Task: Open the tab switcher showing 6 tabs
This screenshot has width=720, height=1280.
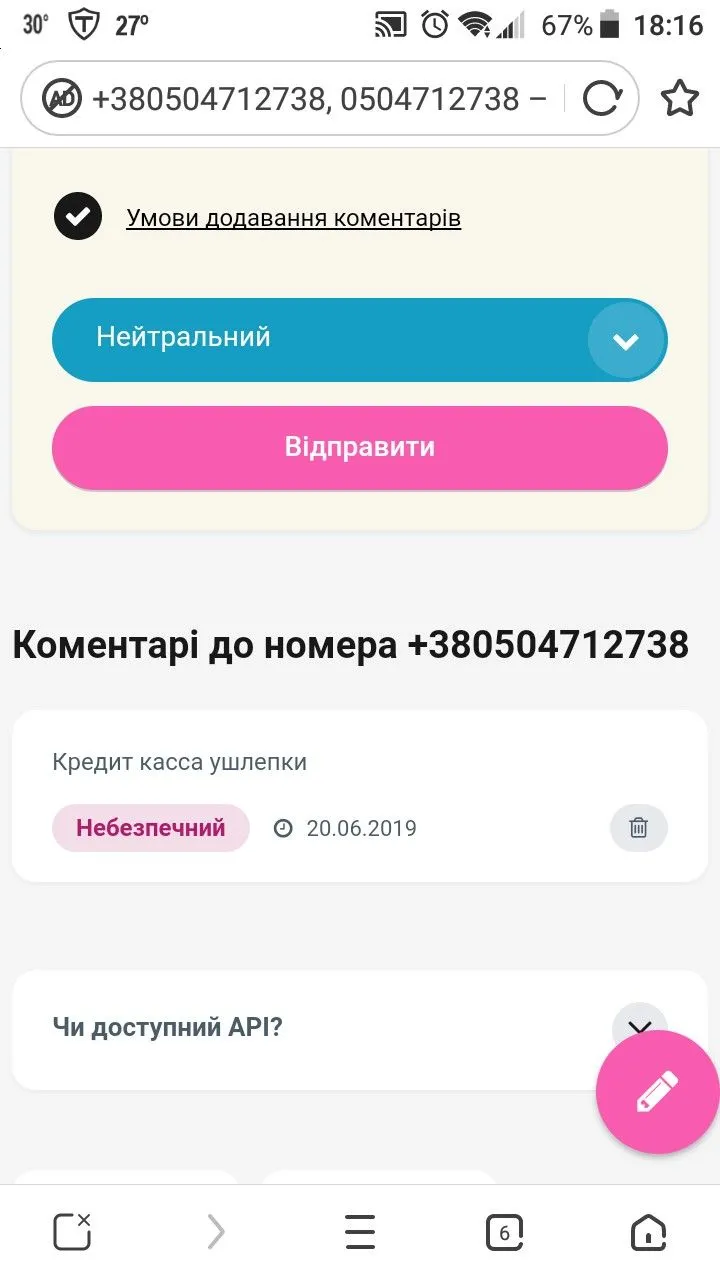Action: pos(504,1231)
